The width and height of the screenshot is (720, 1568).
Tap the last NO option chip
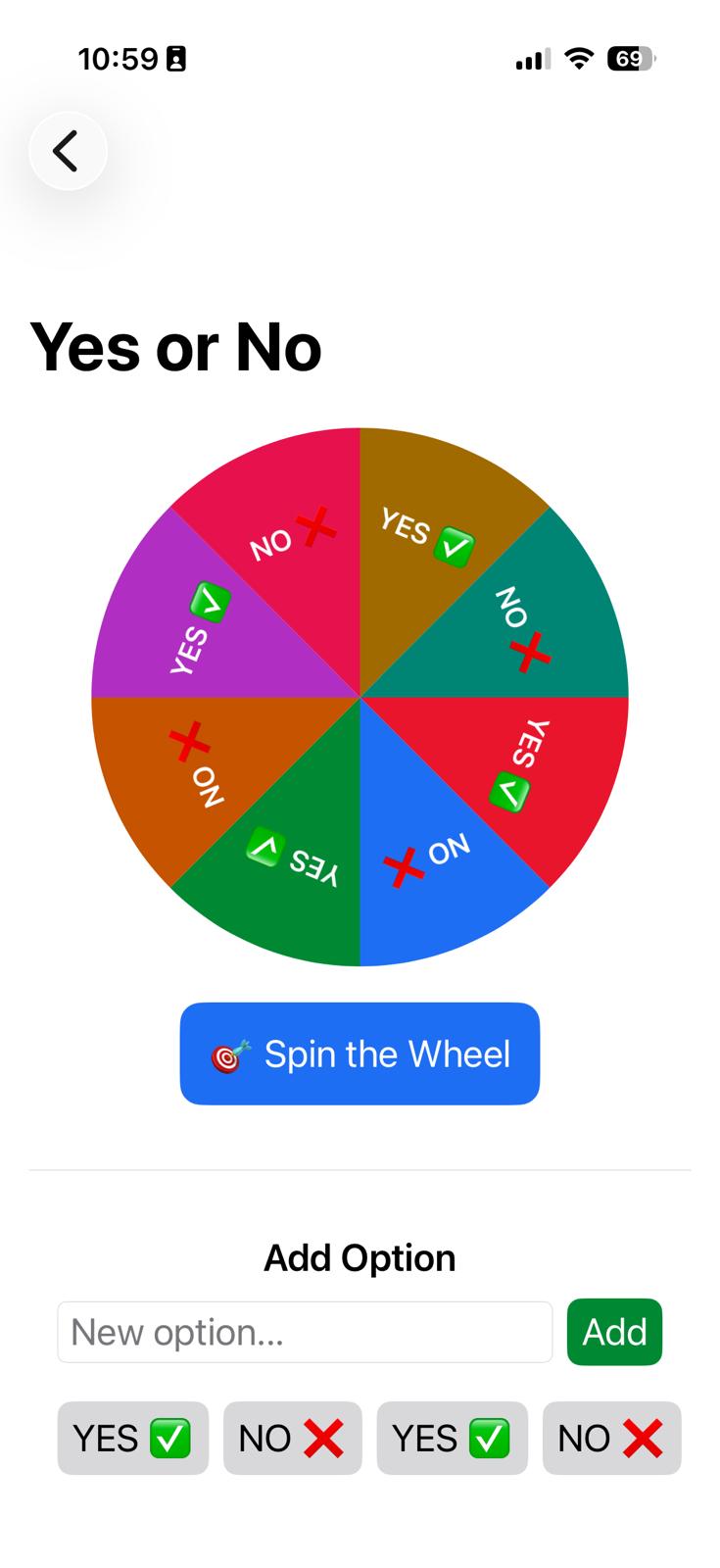point(612,1438)
